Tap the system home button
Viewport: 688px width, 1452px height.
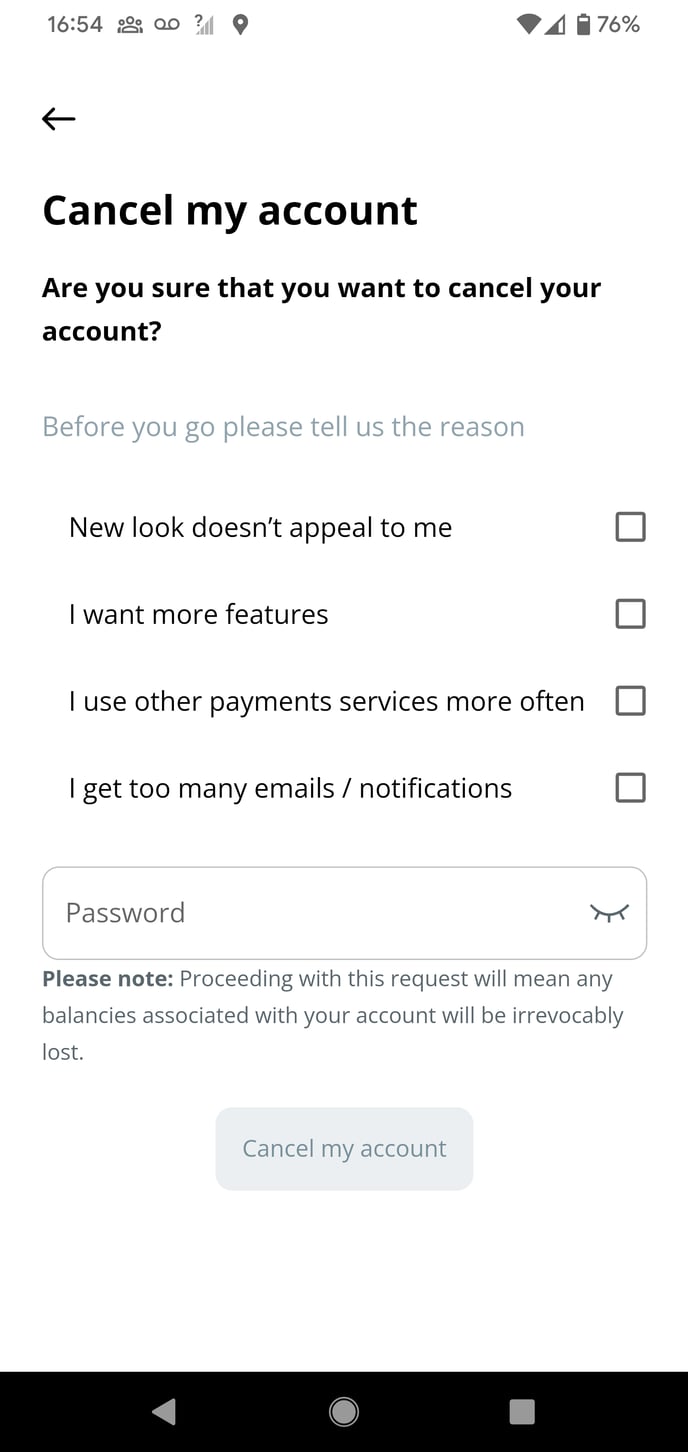tap(344, 1411)
